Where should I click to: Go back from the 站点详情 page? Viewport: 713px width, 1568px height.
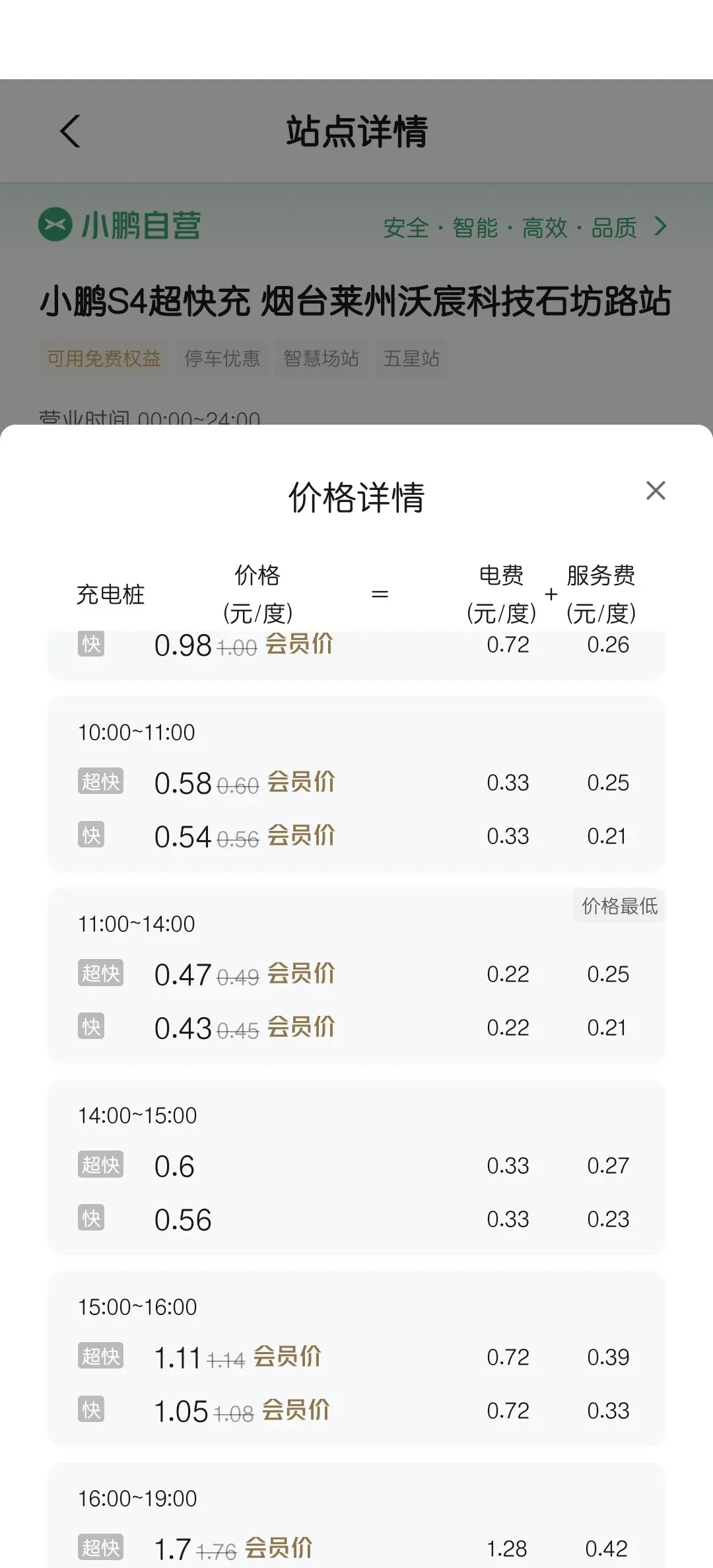tap(70, 131)
